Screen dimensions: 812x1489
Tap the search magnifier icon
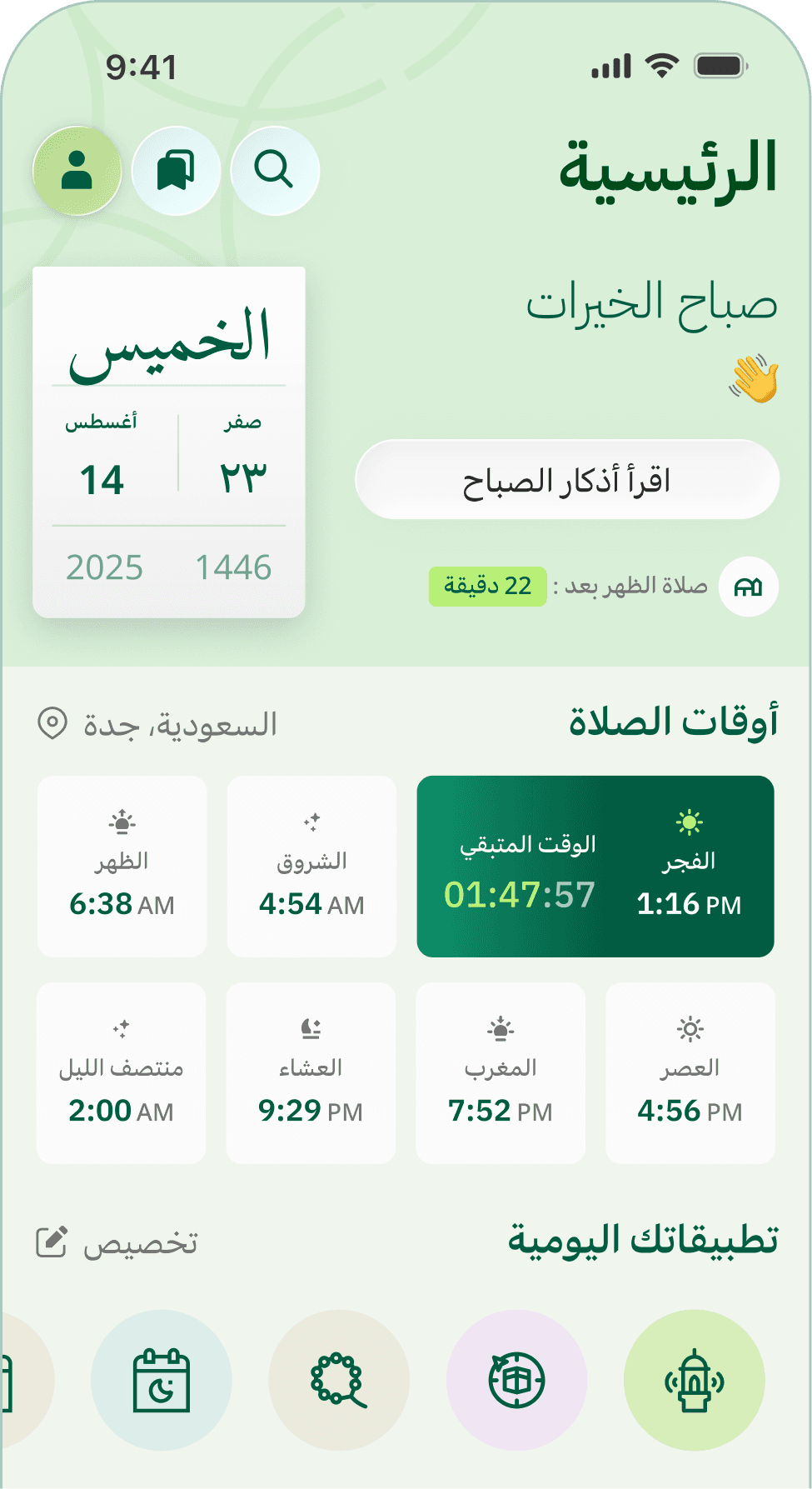(x=275, y=171)
